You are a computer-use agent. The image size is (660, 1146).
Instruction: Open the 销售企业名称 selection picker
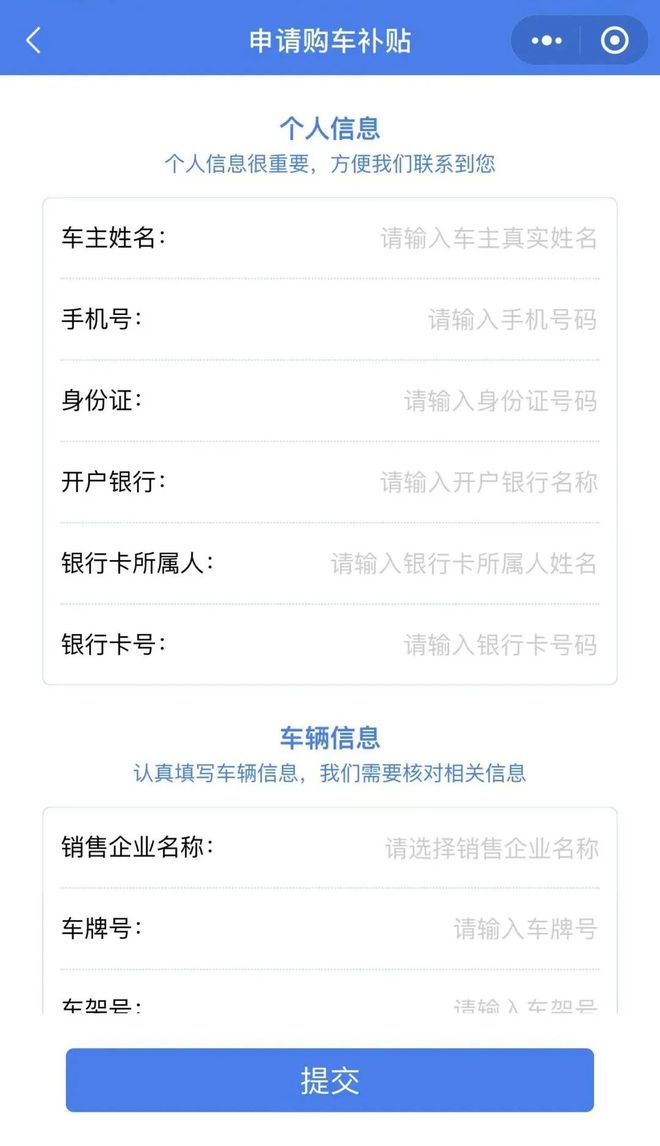click(x=330, y=848)
